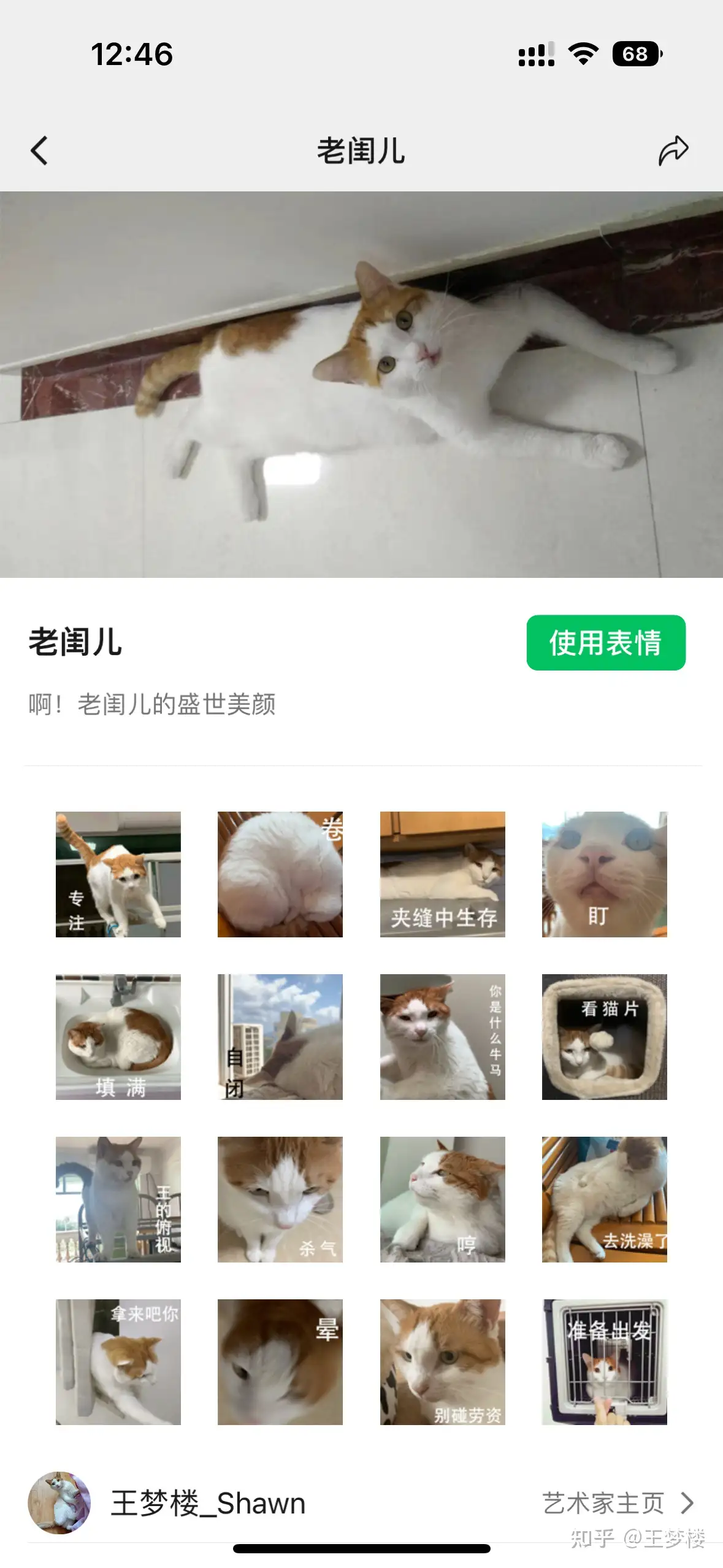The height and width of the screenshot is (1568, 723).
Task: Open the 看猫片 sticker
Action: point(604,1036)
